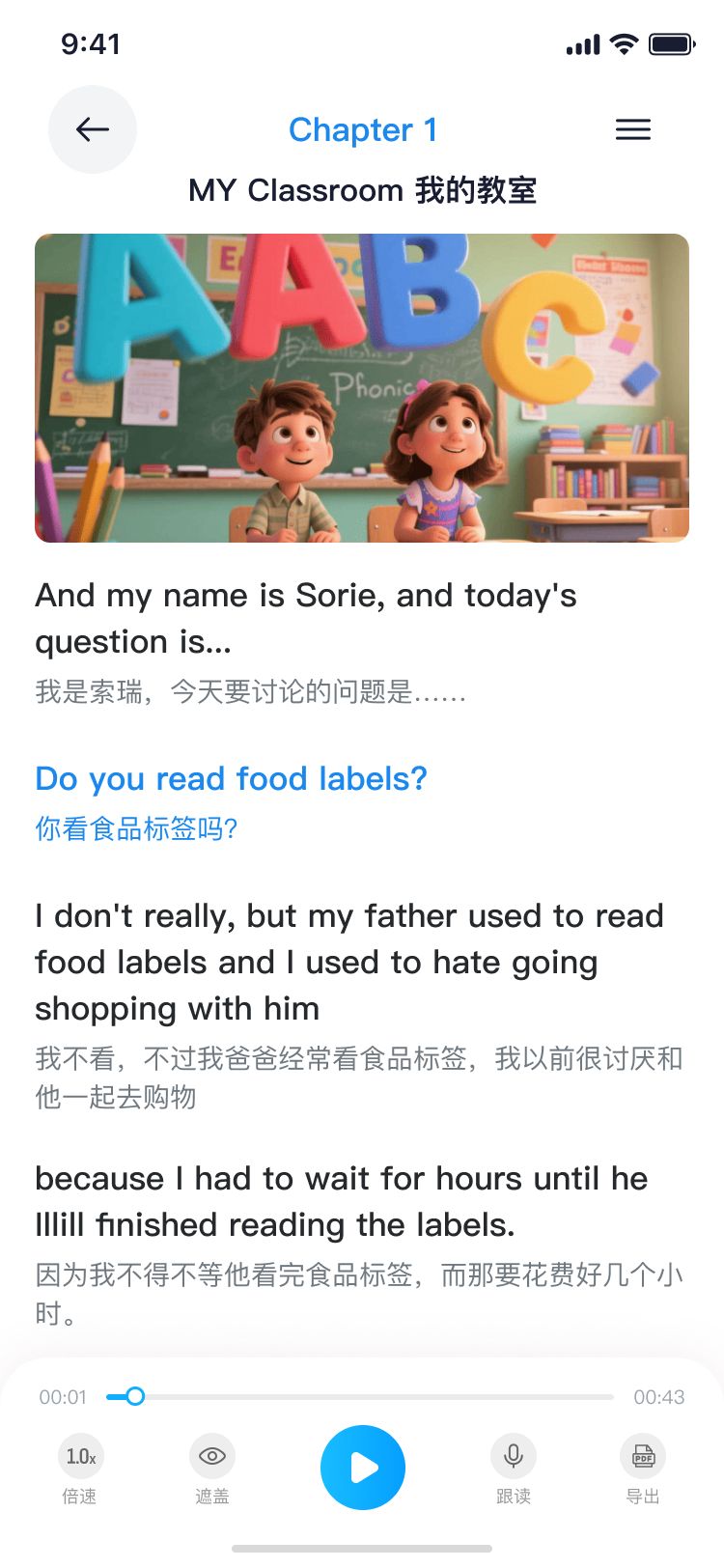Change playback speed from 1.0x
Image resolution: width=724 pixels, height=1568 pixels.
pyautogui.click(x=80, y=1457)
